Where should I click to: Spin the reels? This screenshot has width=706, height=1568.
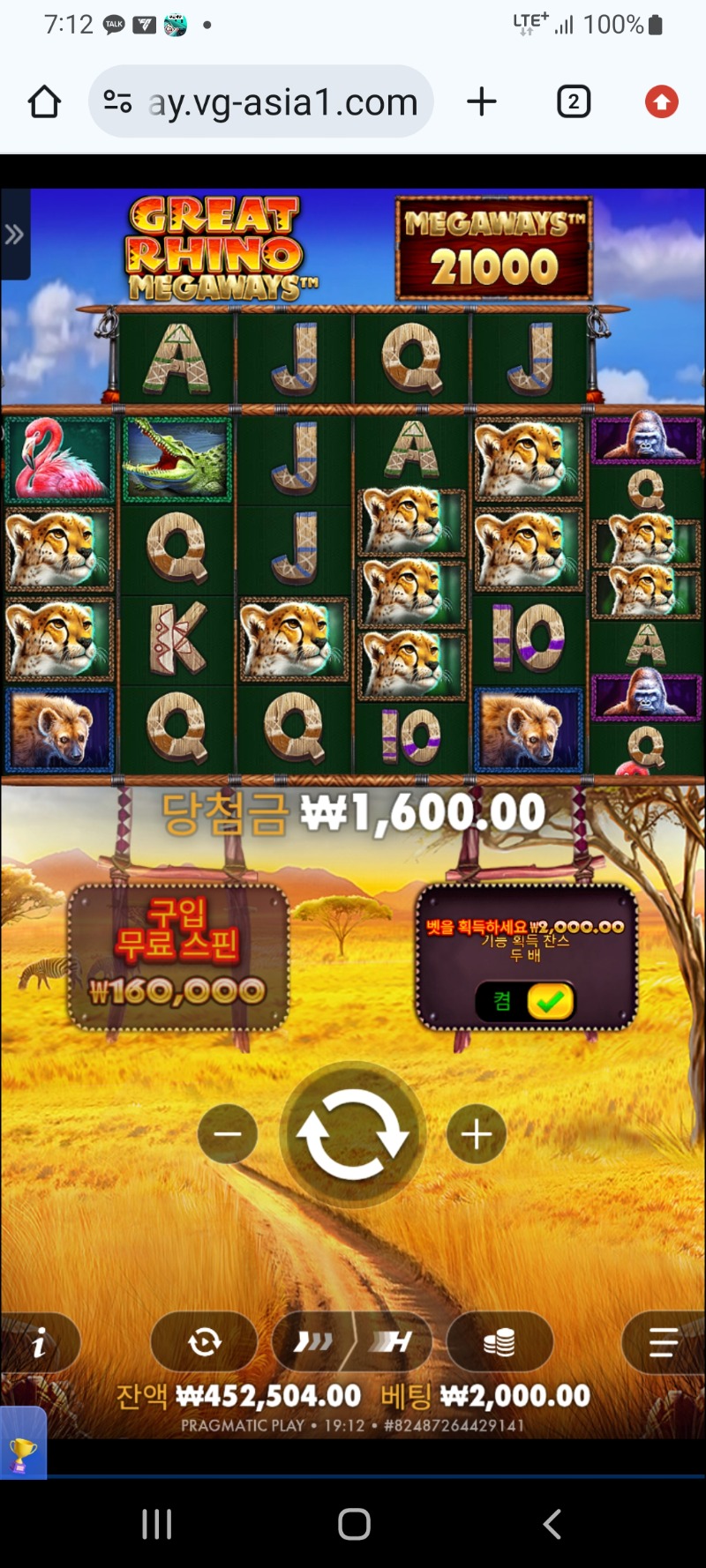pyautogui.click(x=353, y=1134)
